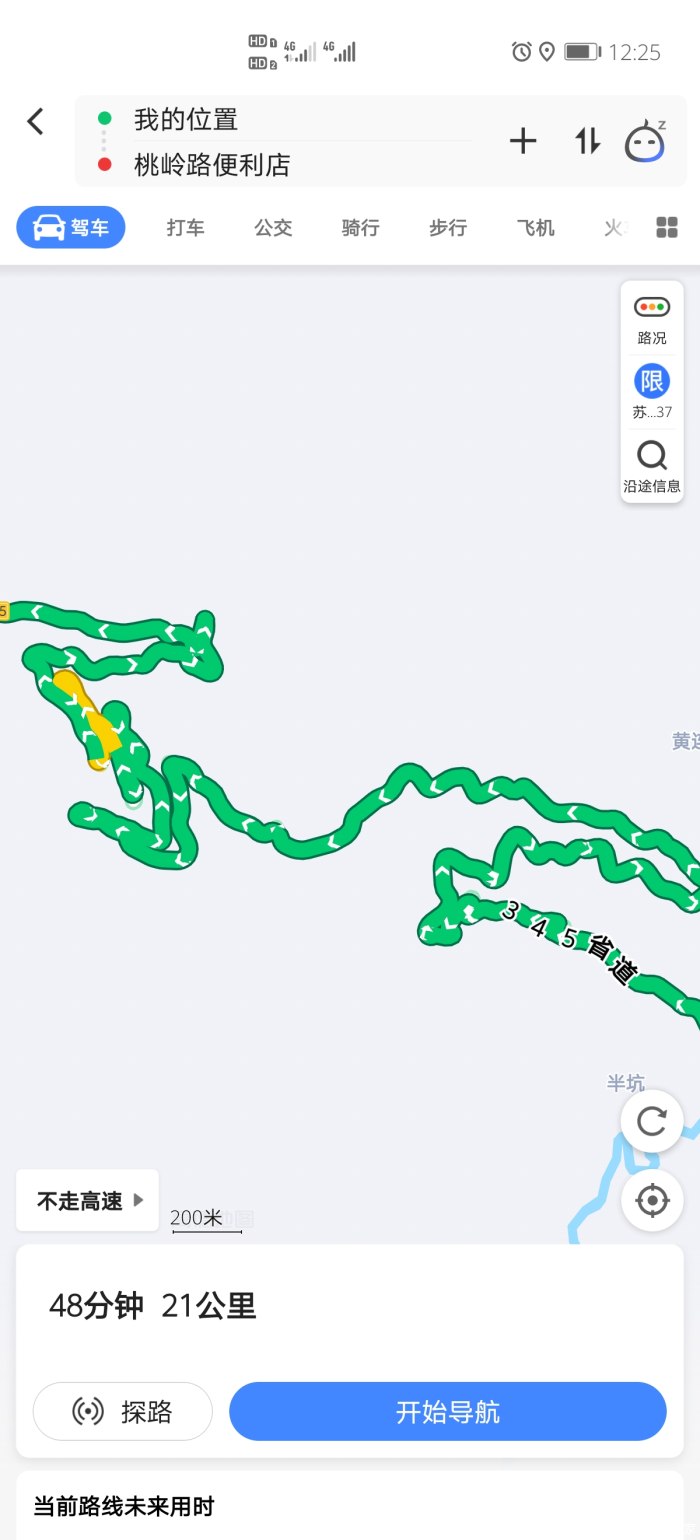Toggle the 路况 traffic layer

652,319
